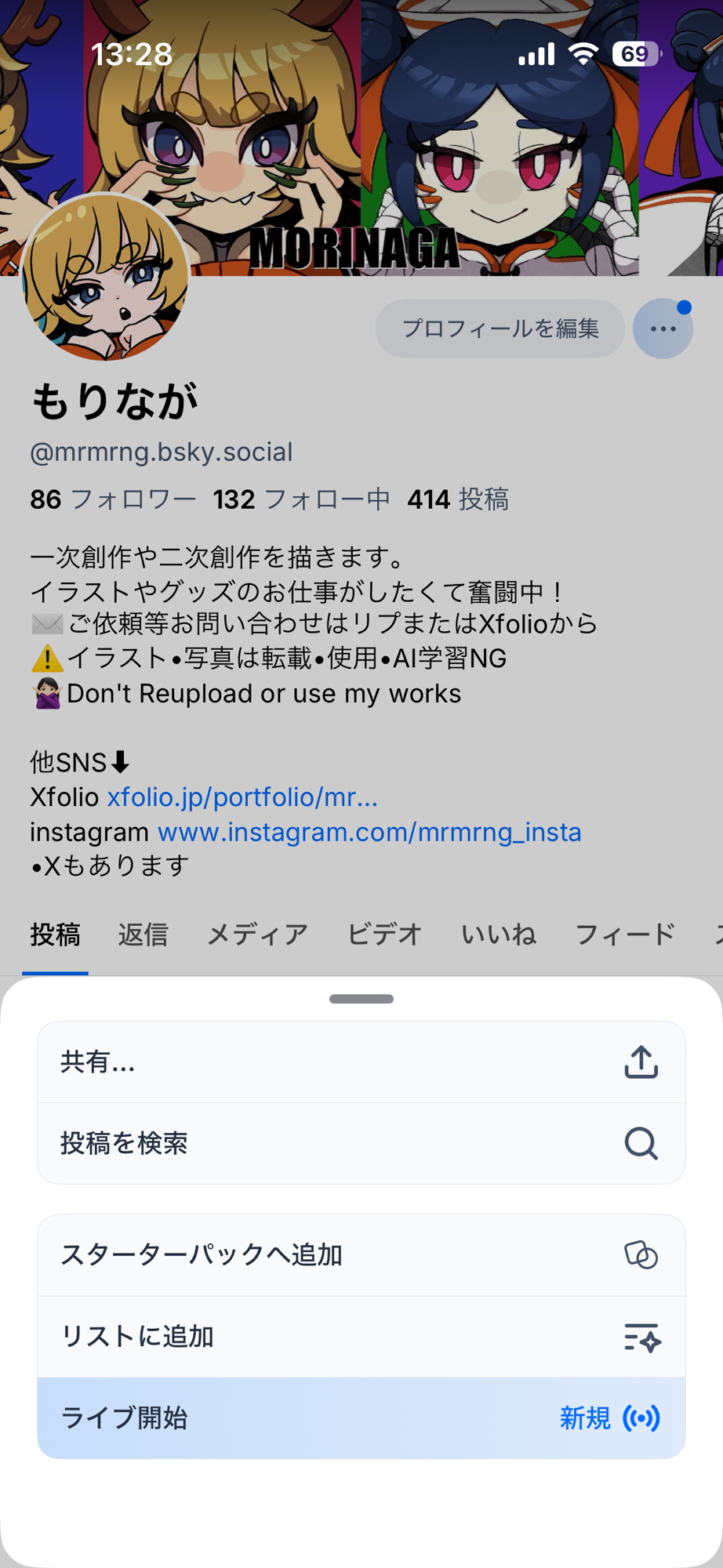Select リストに追加 option
This screenshot has width=723, height=1568.
coord(361,1337)
